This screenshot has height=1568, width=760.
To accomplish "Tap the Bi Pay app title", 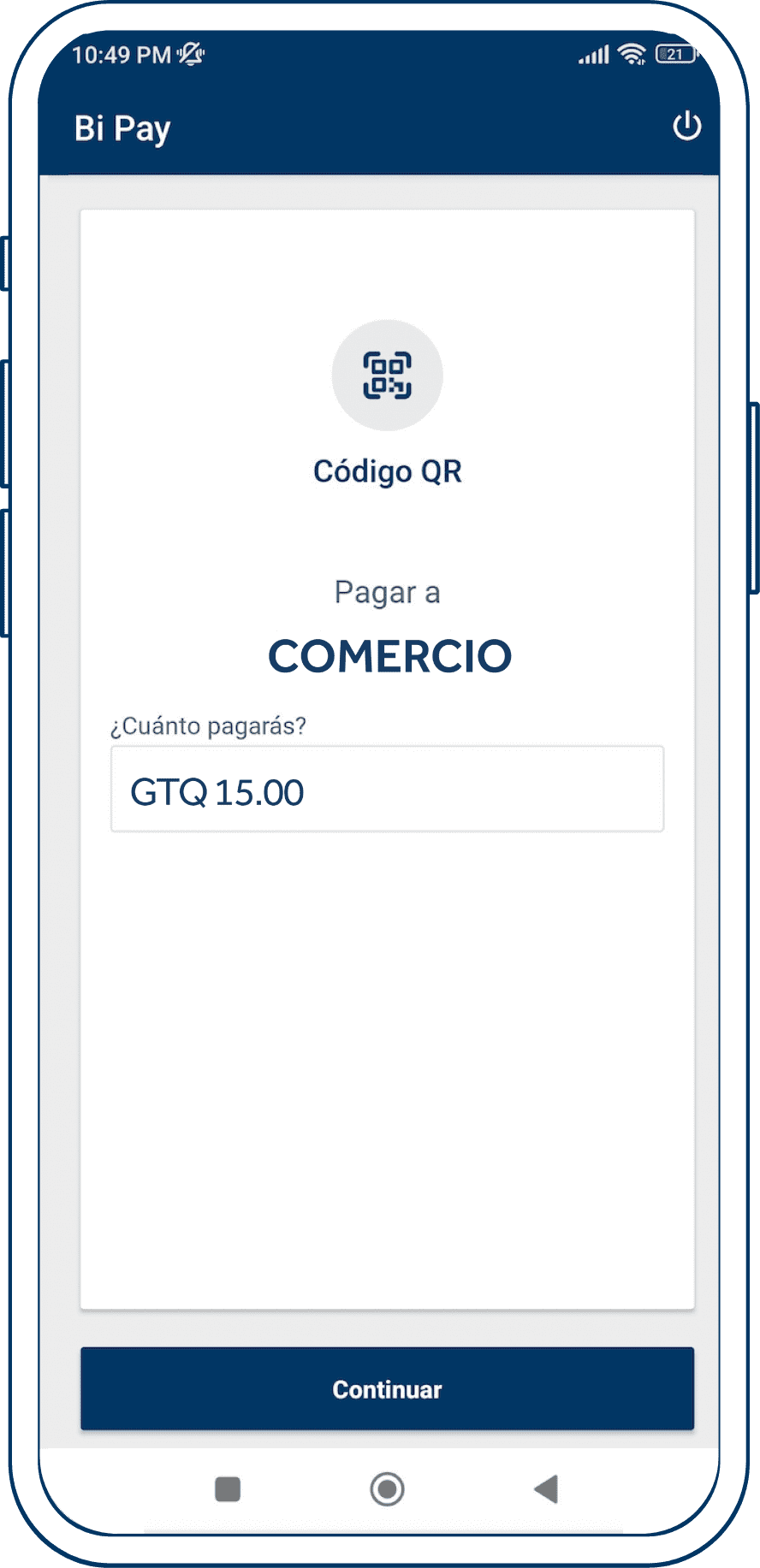I will tap(121, 127).
